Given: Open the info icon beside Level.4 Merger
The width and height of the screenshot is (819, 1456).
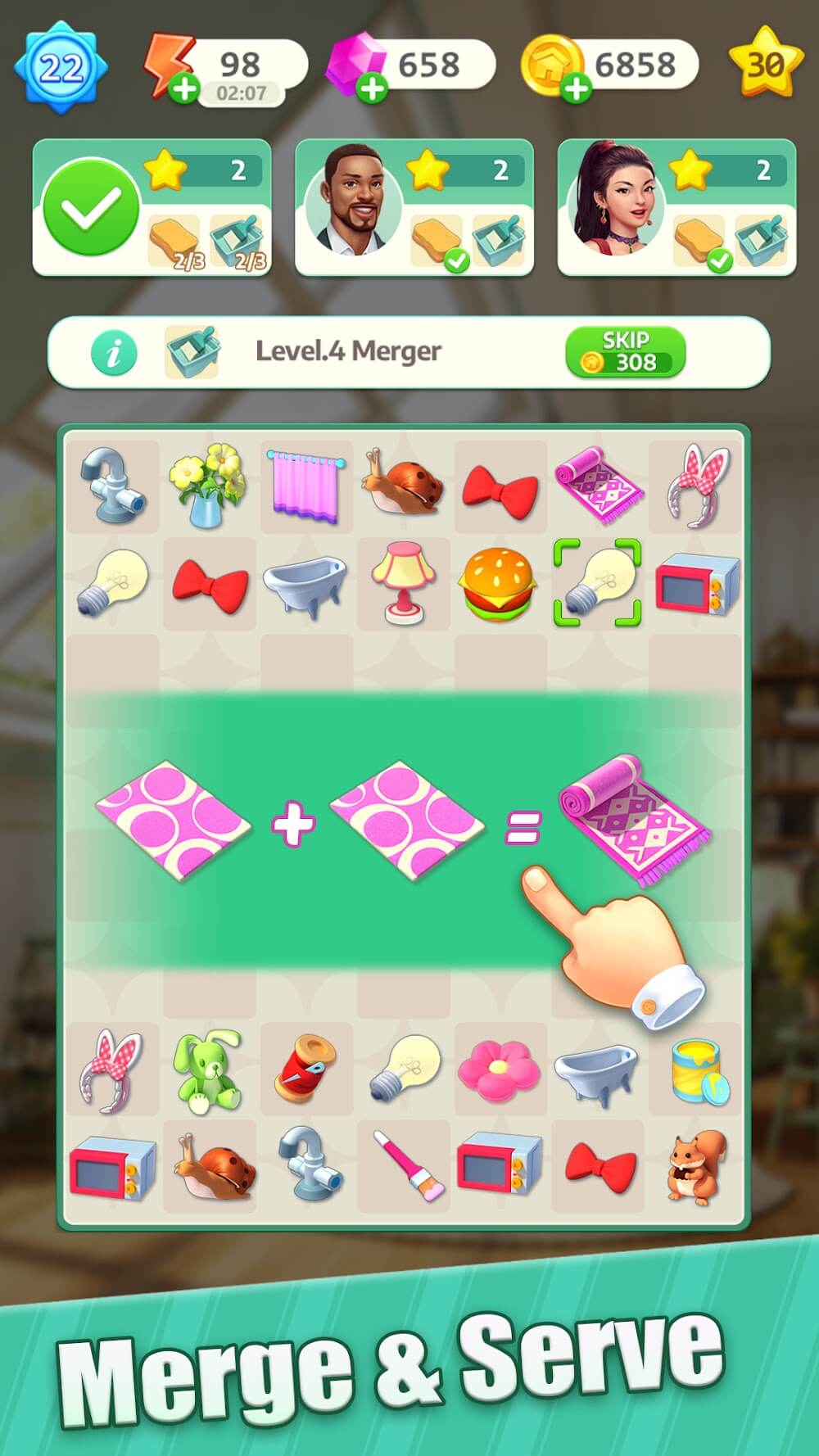Looking at the screenshot, I should 113,353.
